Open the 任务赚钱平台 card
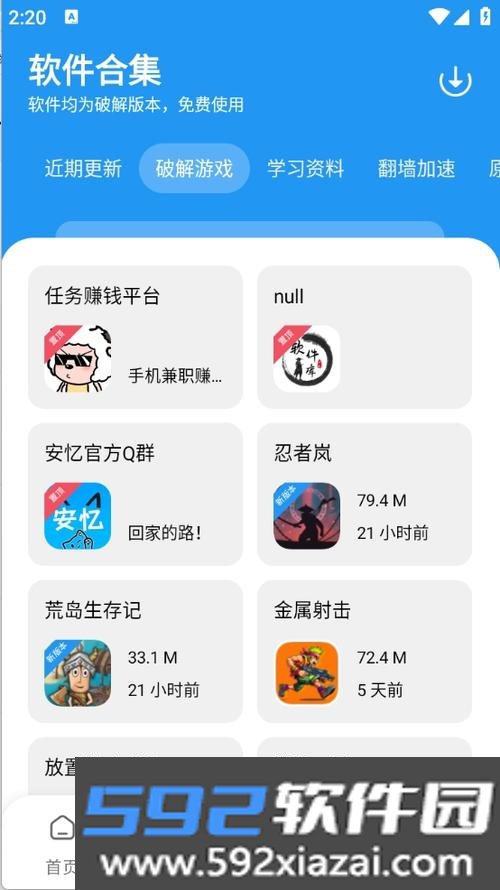 click(x=135, y=337)
